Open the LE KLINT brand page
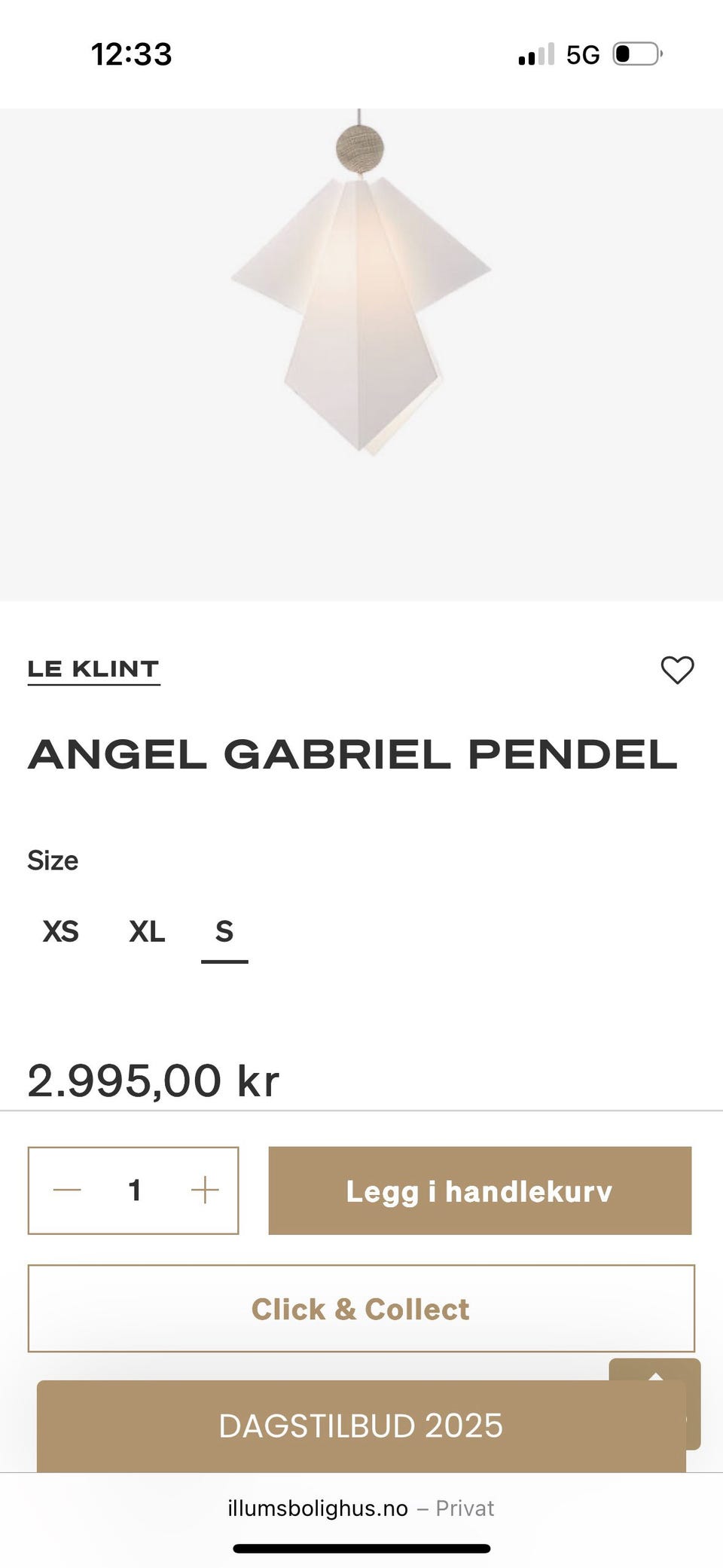This screenshot has width=723, height=1568. point(93,668)
